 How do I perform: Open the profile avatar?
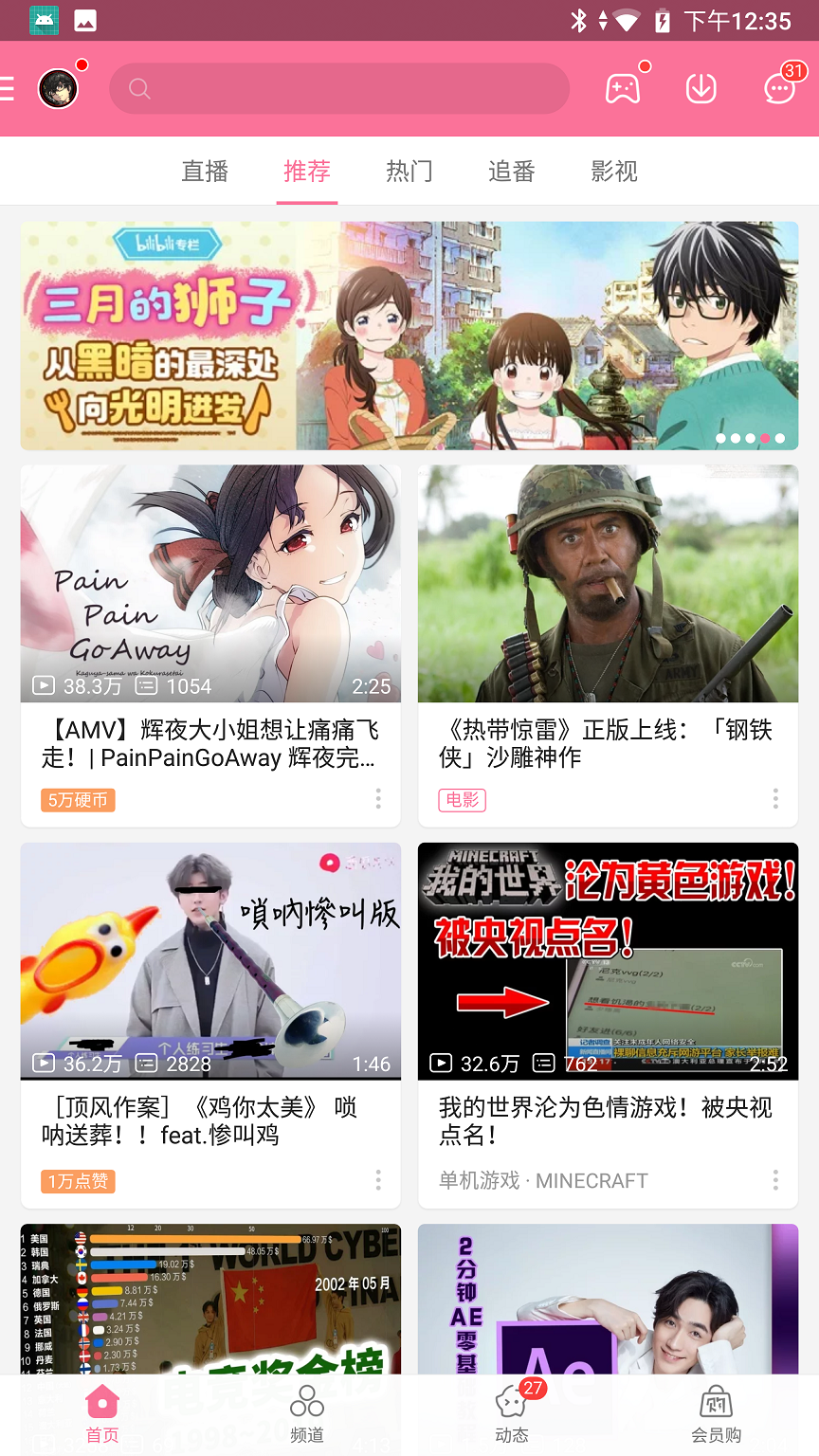pyautogui.click(x=58, y=89)
